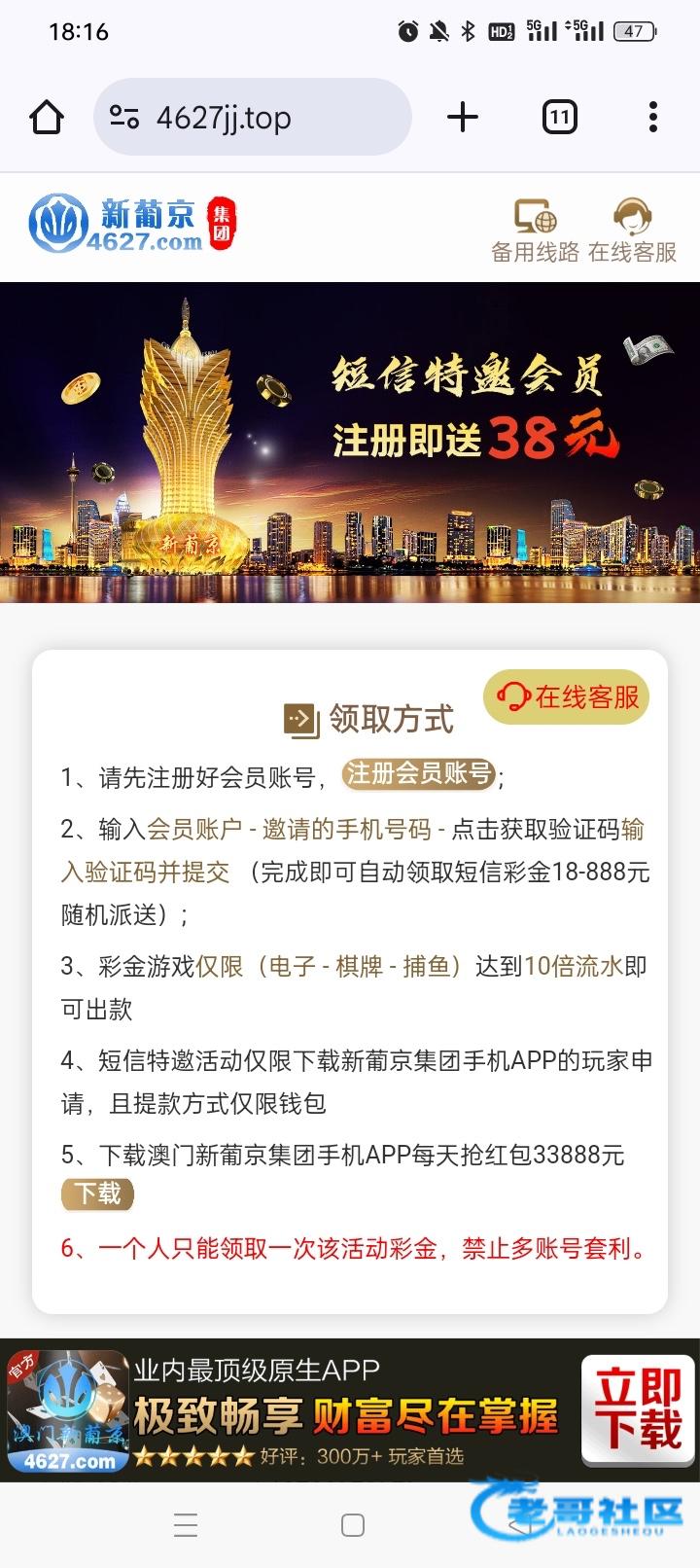The image size is (700, 1568).
Task: Tap the system home button
Action: click(353, 1524)
